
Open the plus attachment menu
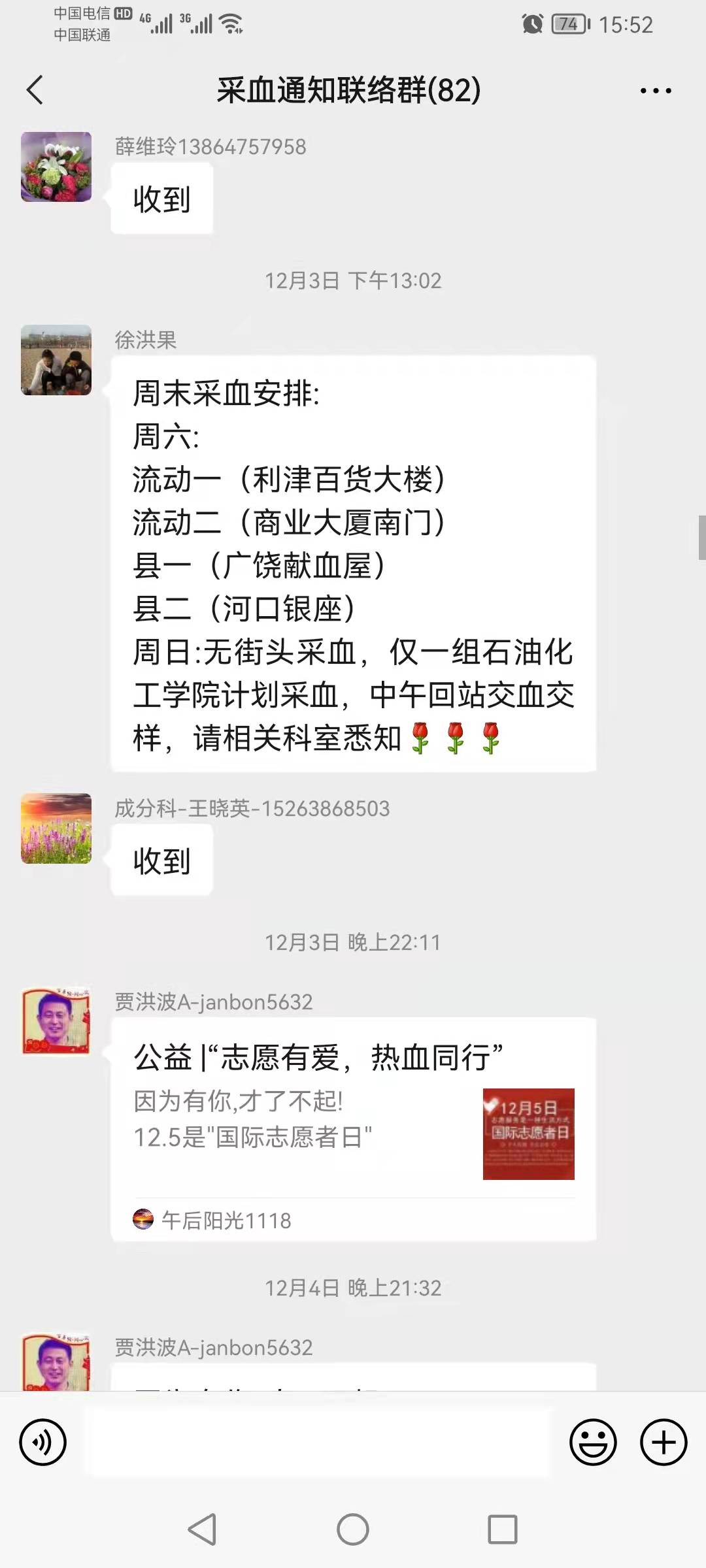pos(664,1442)
